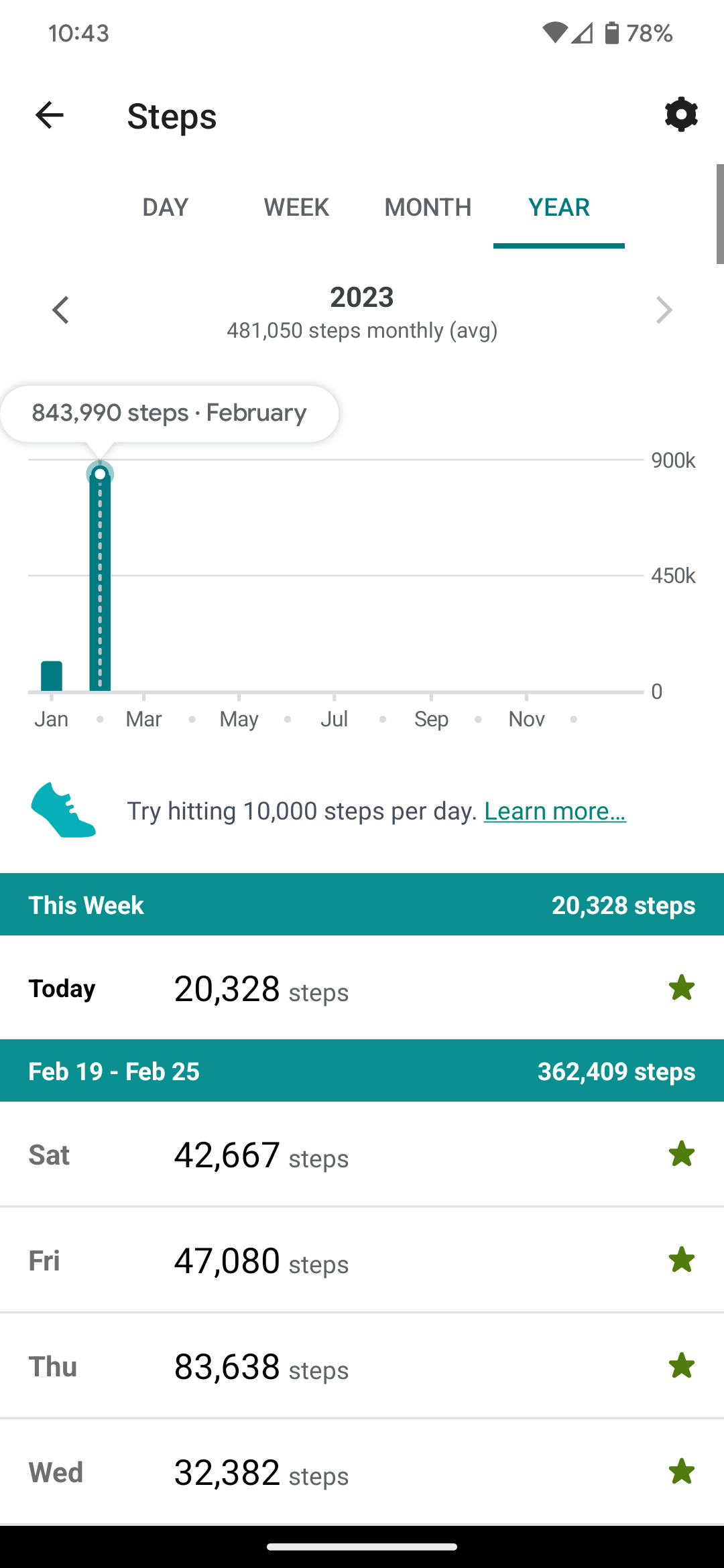Open Friday's 47,080 steps entry
Screen dimensions: 724x1568
point(362,1260)
